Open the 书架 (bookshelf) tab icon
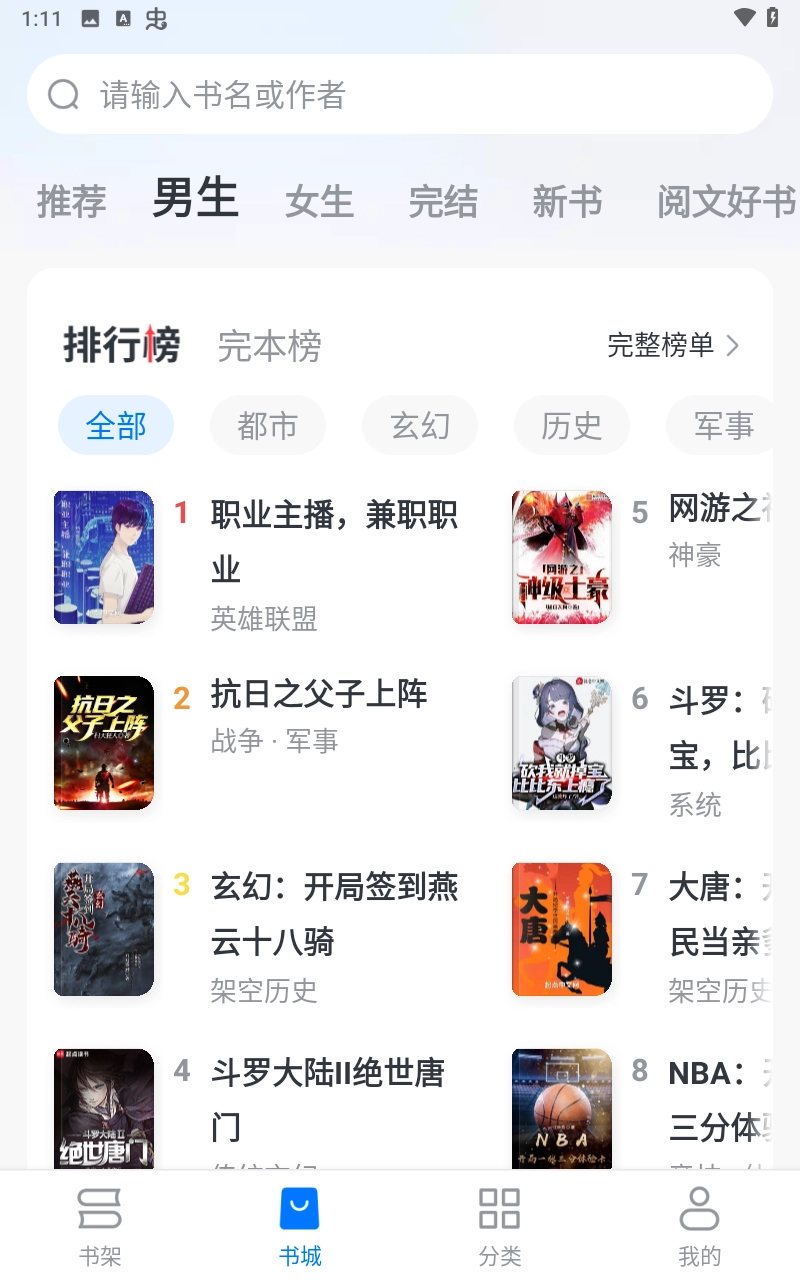Viewport: 800px width, 1280px height. coord(100,1210)
